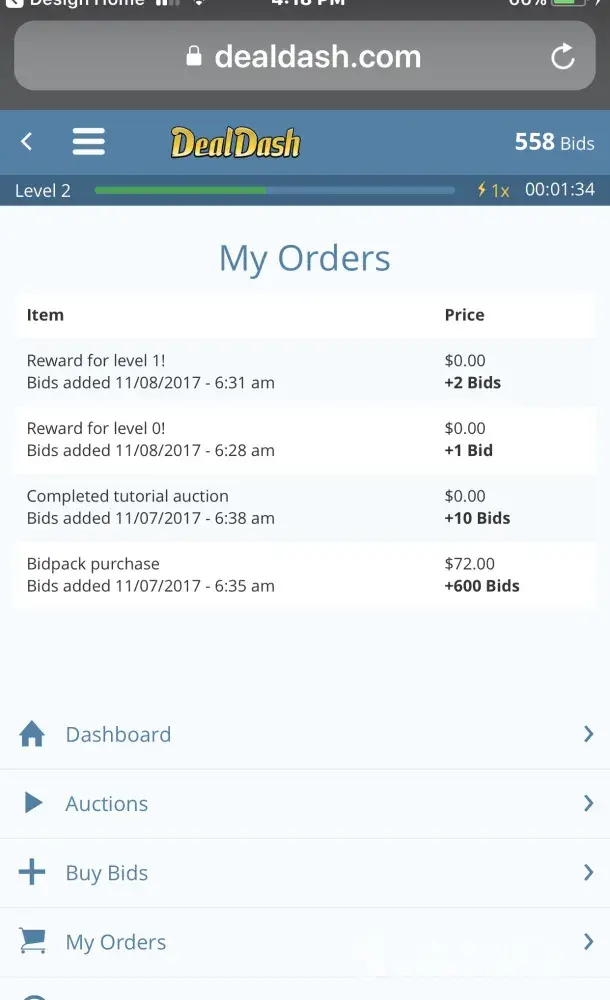Open the hamburger menu
The height and width of the screenshot is (1000, 610).
point(89,142)
